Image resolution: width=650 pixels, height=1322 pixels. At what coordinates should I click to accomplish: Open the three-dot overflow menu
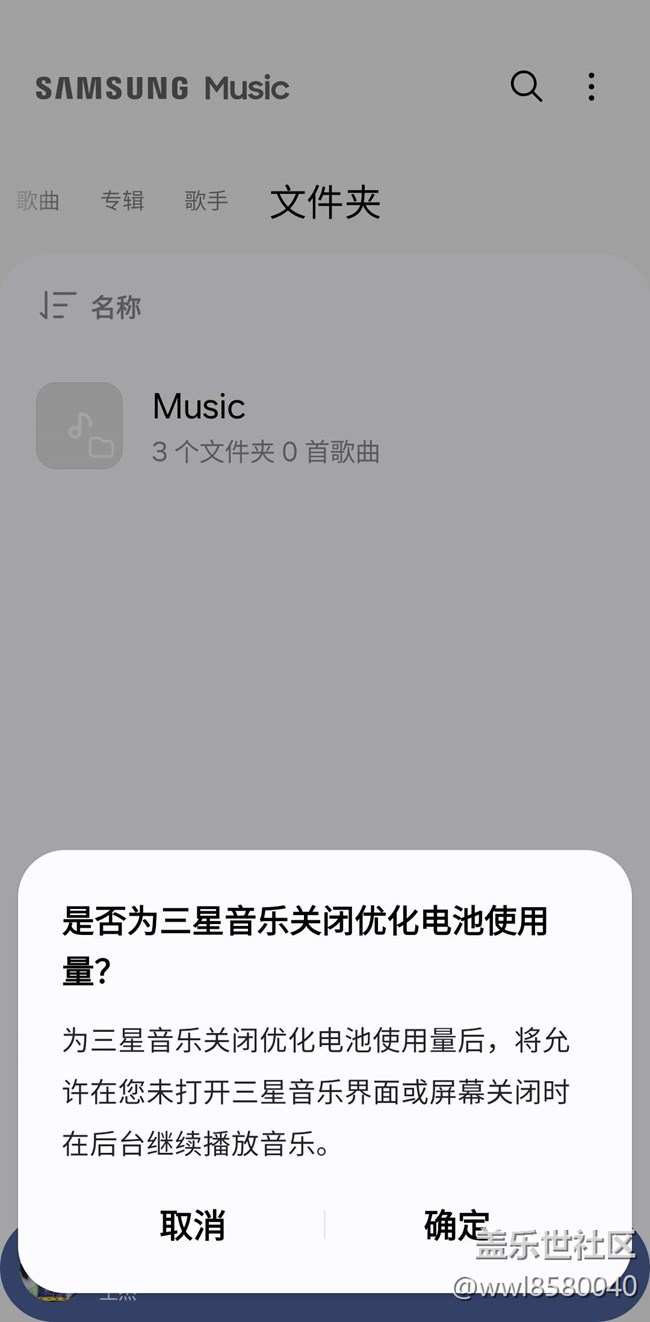tap(591, 87)
